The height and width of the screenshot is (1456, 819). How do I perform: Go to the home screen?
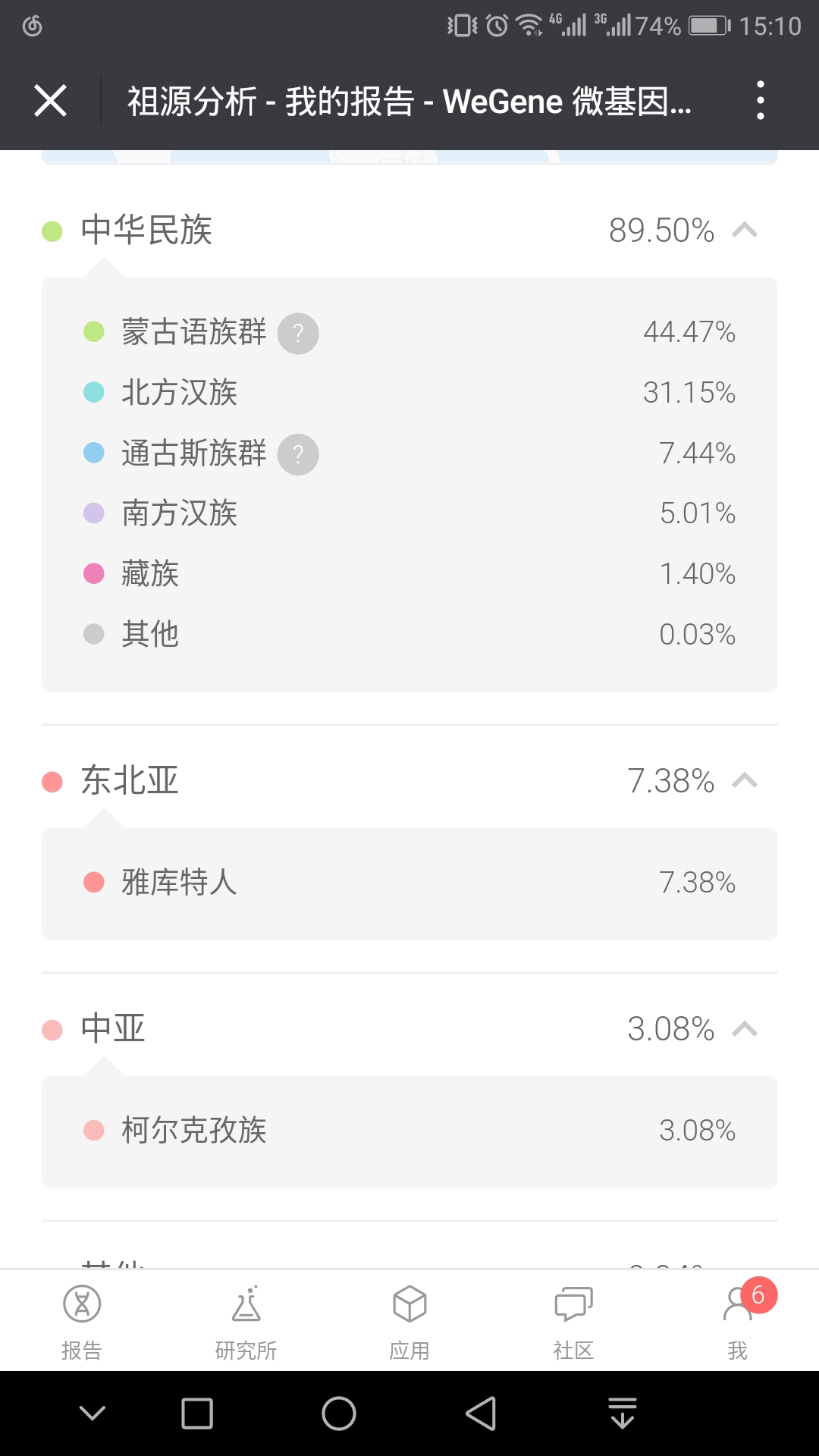pos(339,1414)
